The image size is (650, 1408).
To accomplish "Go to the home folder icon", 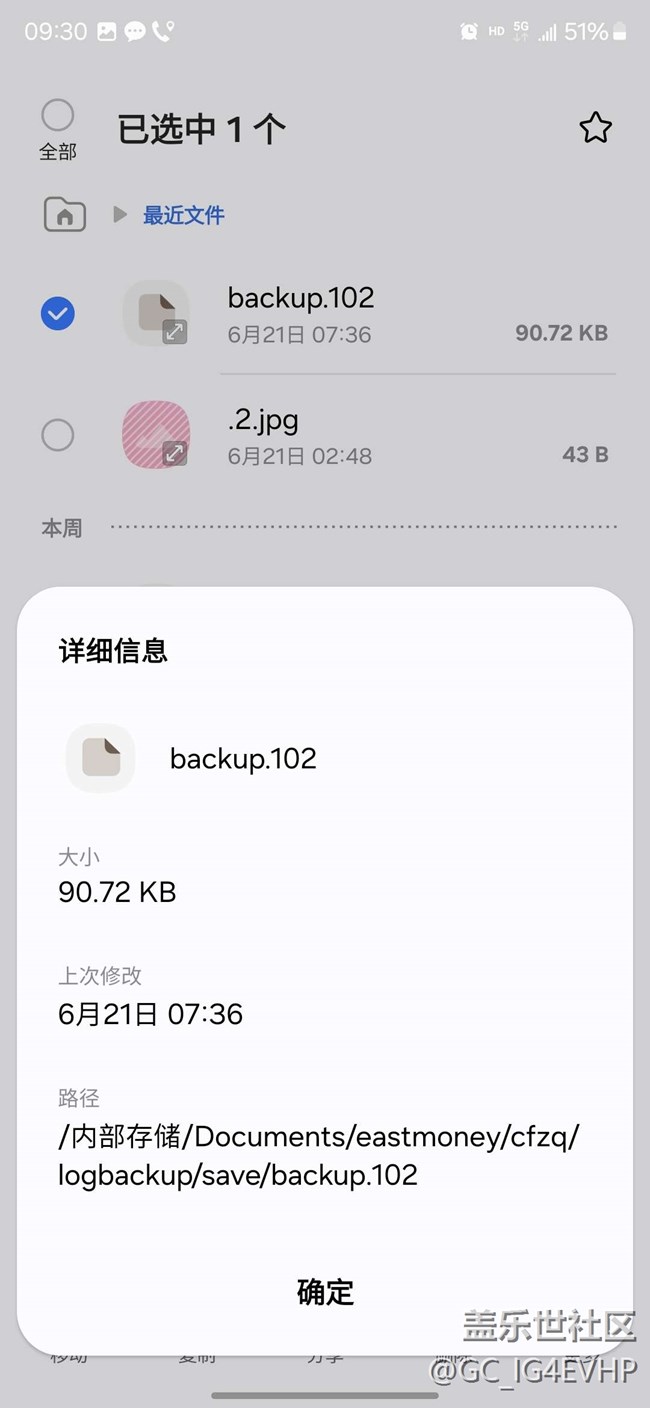I will point(64,214).
